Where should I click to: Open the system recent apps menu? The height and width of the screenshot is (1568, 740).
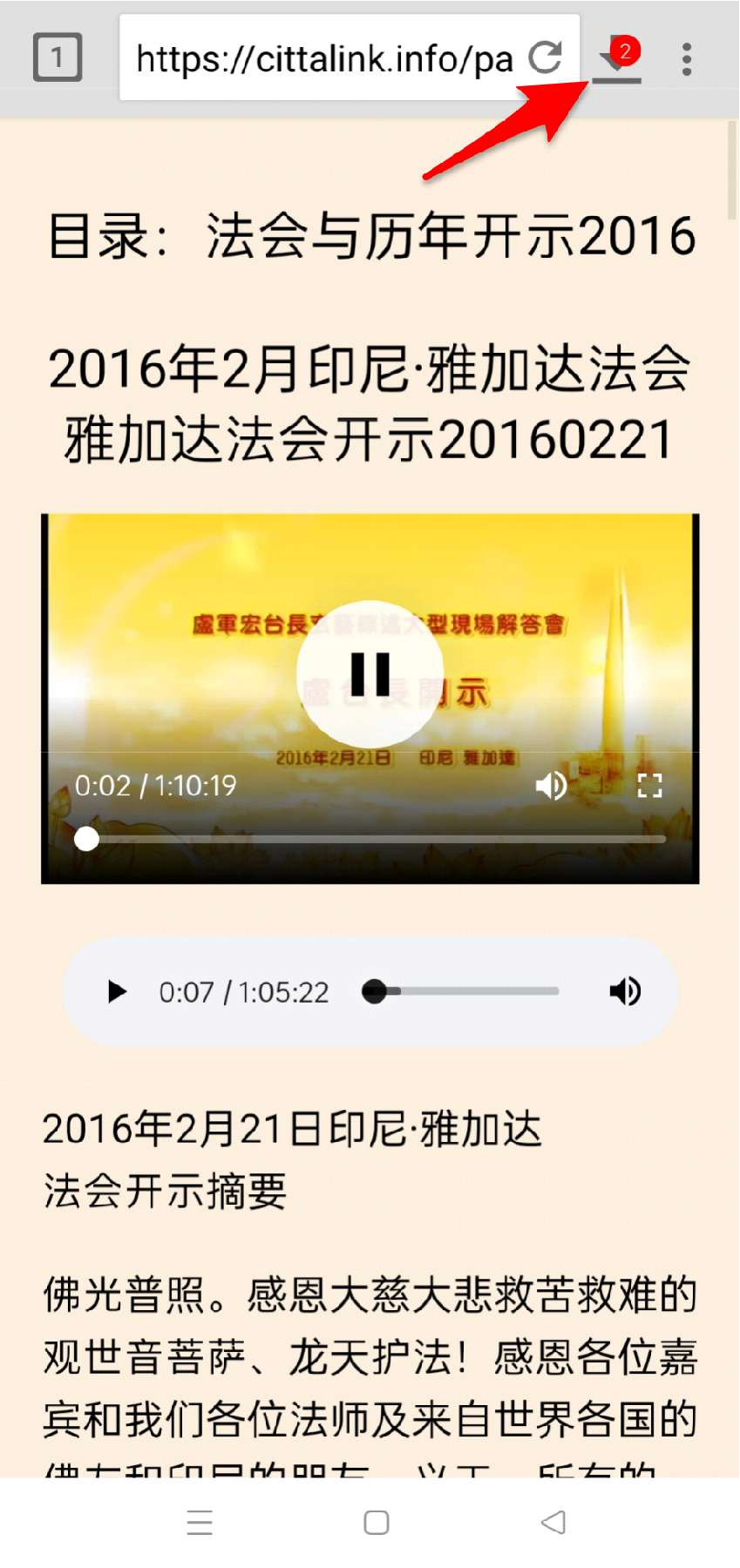coord(200,1522)
